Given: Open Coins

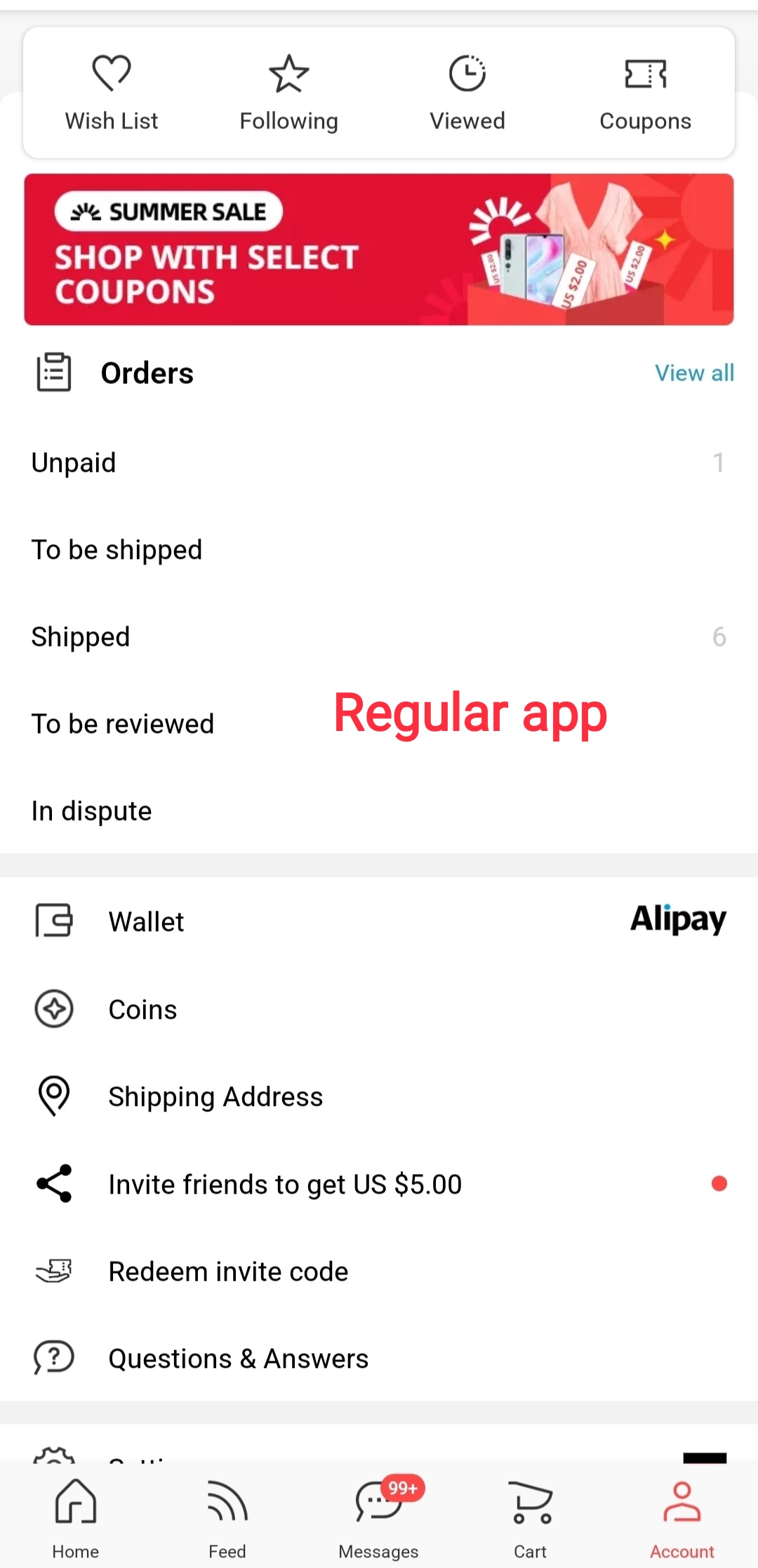Looking at the screenshot, I should coord(379,1009).
